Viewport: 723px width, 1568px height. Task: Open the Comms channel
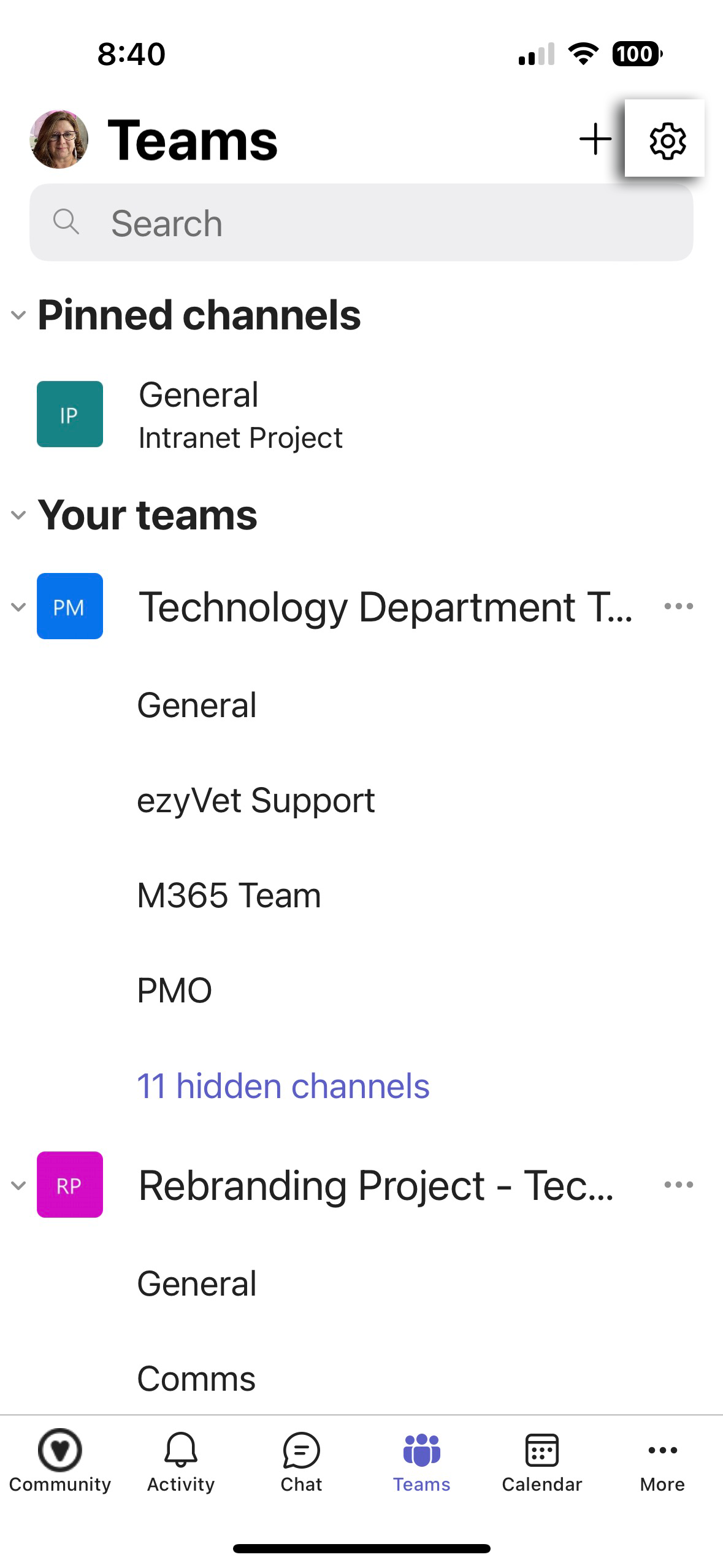point(196,1379)
